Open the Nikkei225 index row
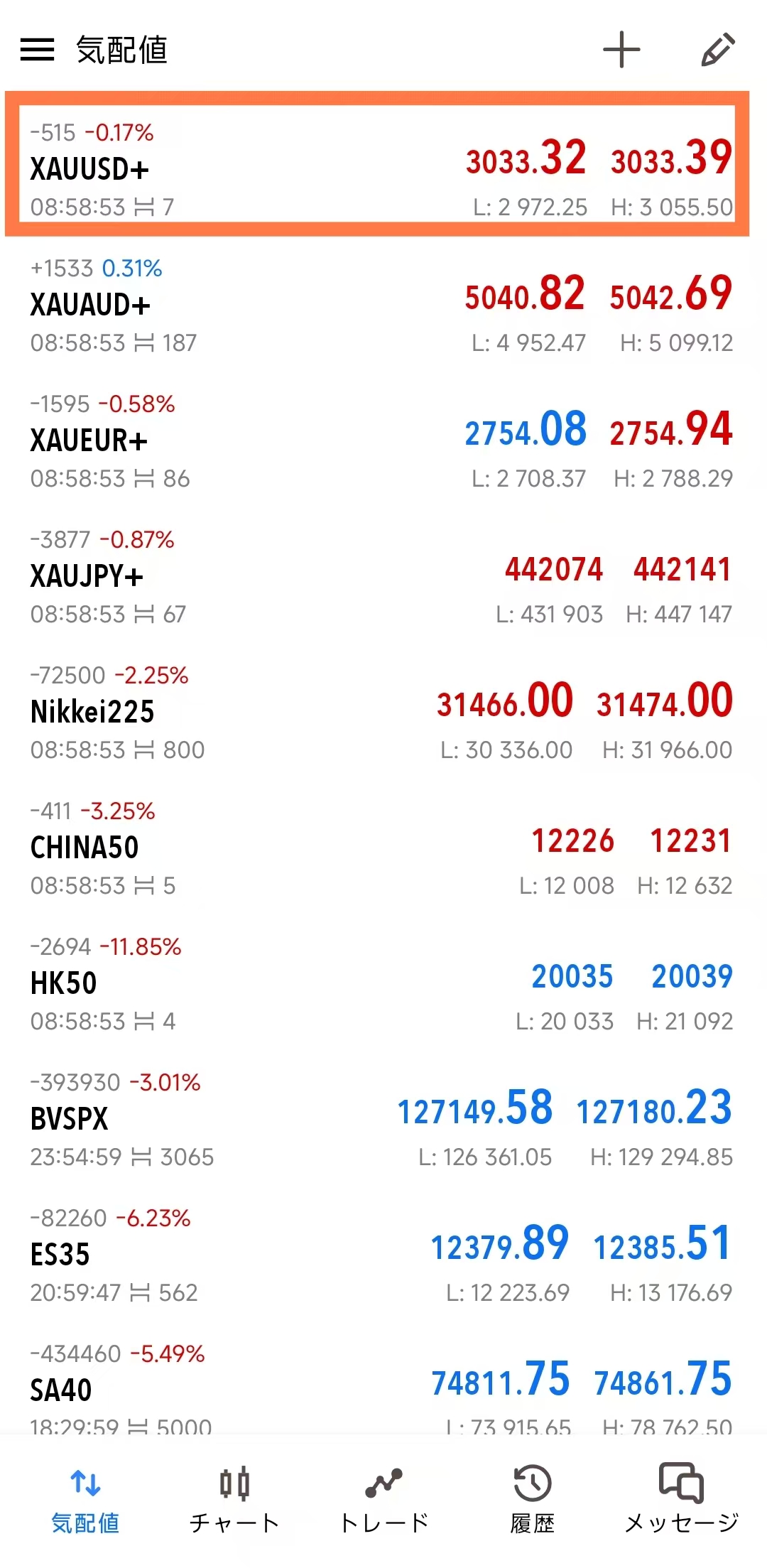Image resolution: width=767 pixels, height=1568 pixels. pos(376,713)
